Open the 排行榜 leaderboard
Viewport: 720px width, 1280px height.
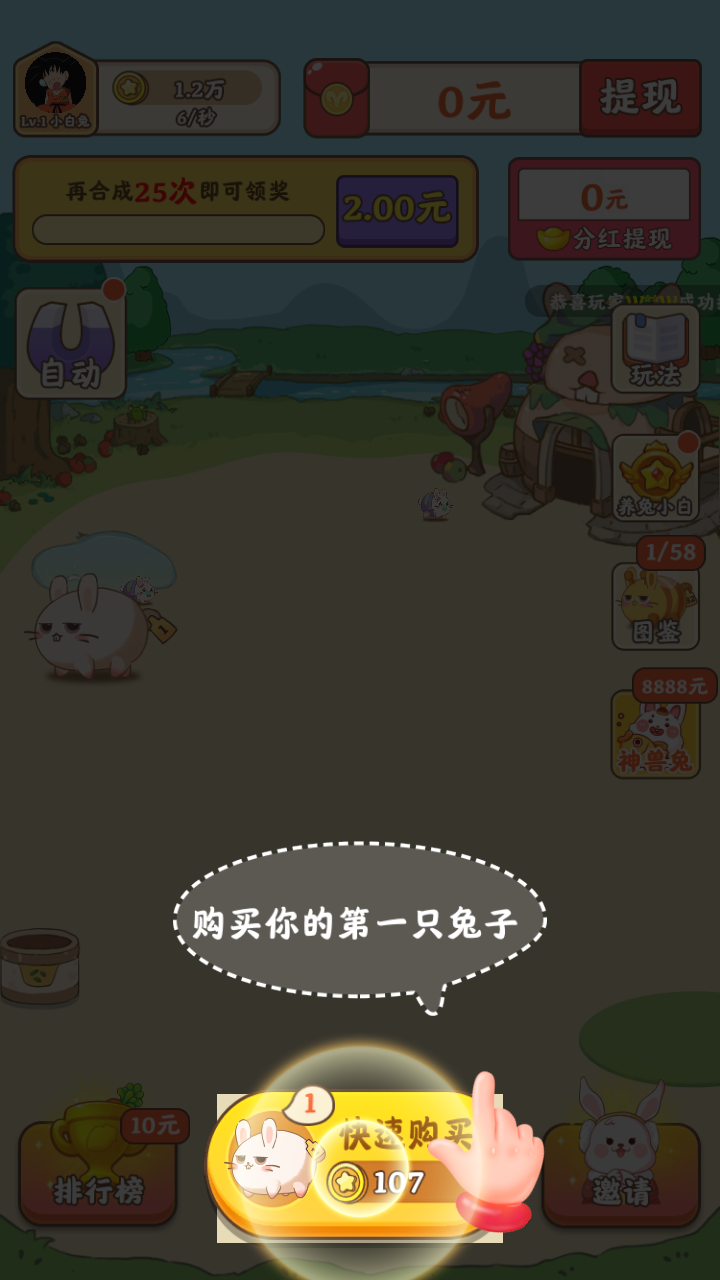(x=98, y=1172)
